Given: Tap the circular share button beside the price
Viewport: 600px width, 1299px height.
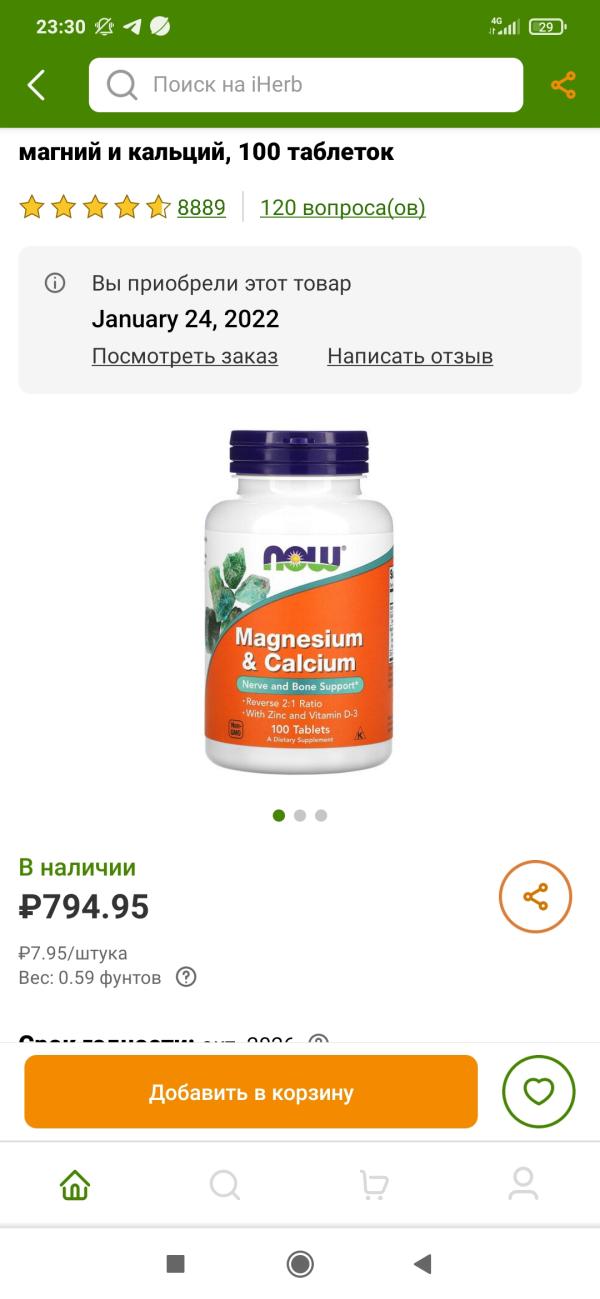Looking at the screenshot, I should [535, 897].
